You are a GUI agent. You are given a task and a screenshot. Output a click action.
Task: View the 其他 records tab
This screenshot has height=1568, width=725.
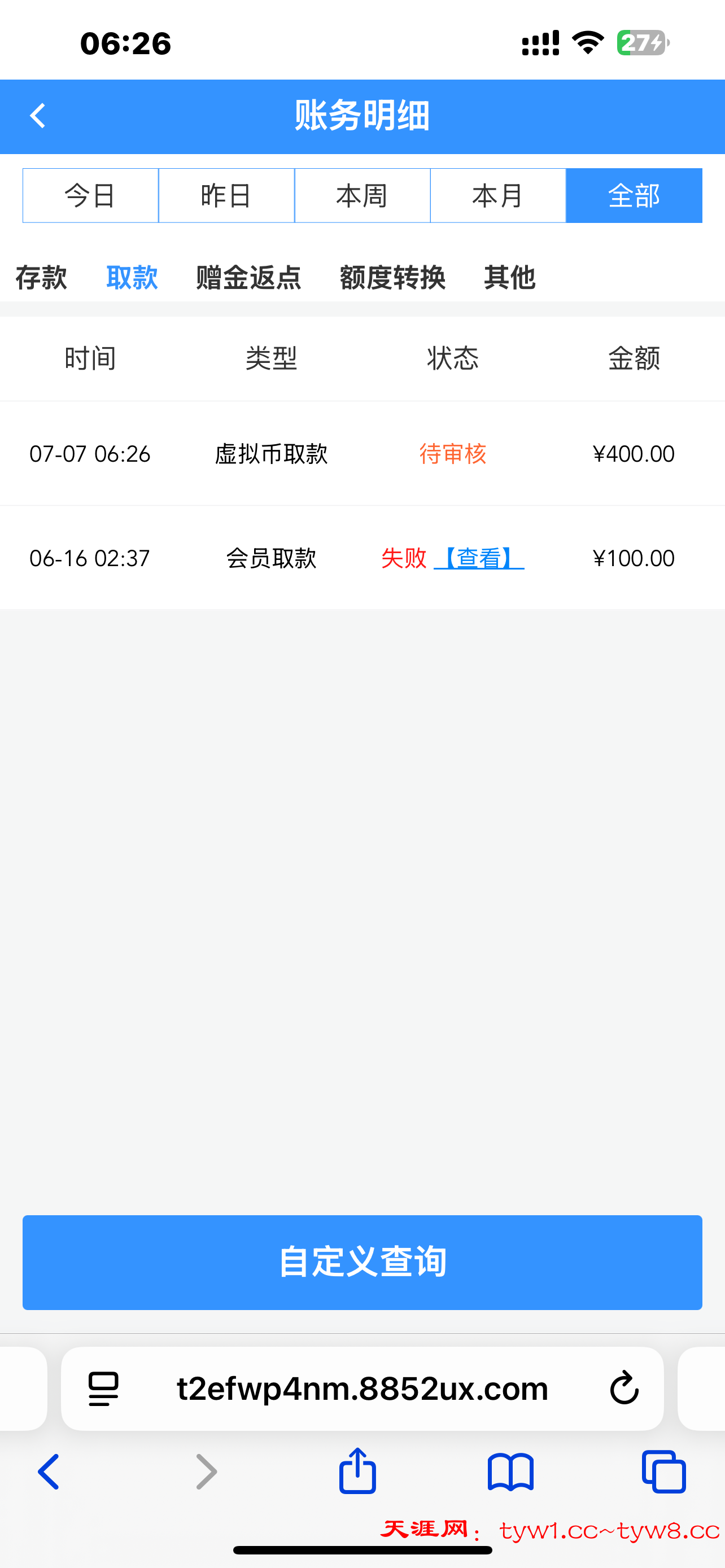pyautogui.click(x=509, y=277)
